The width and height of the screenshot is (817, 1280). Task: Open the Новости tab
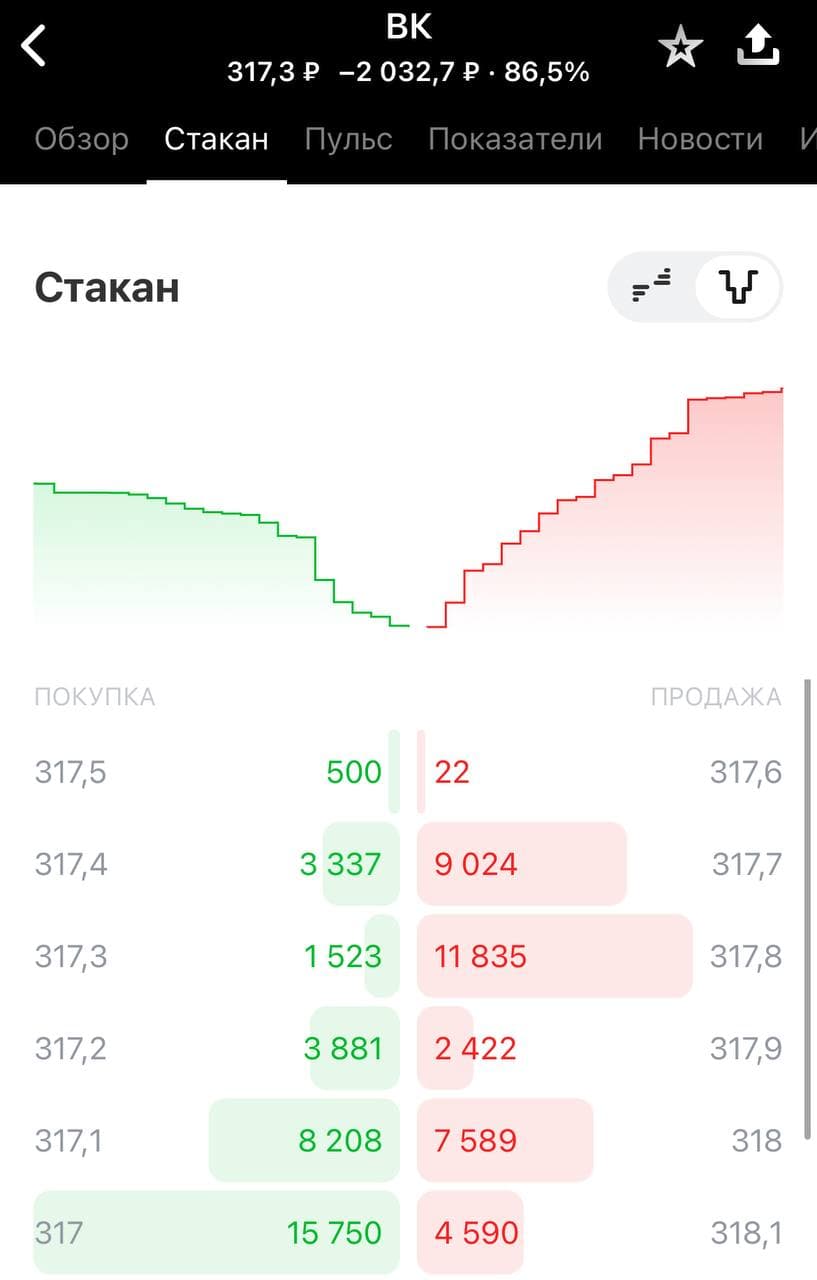700,139
